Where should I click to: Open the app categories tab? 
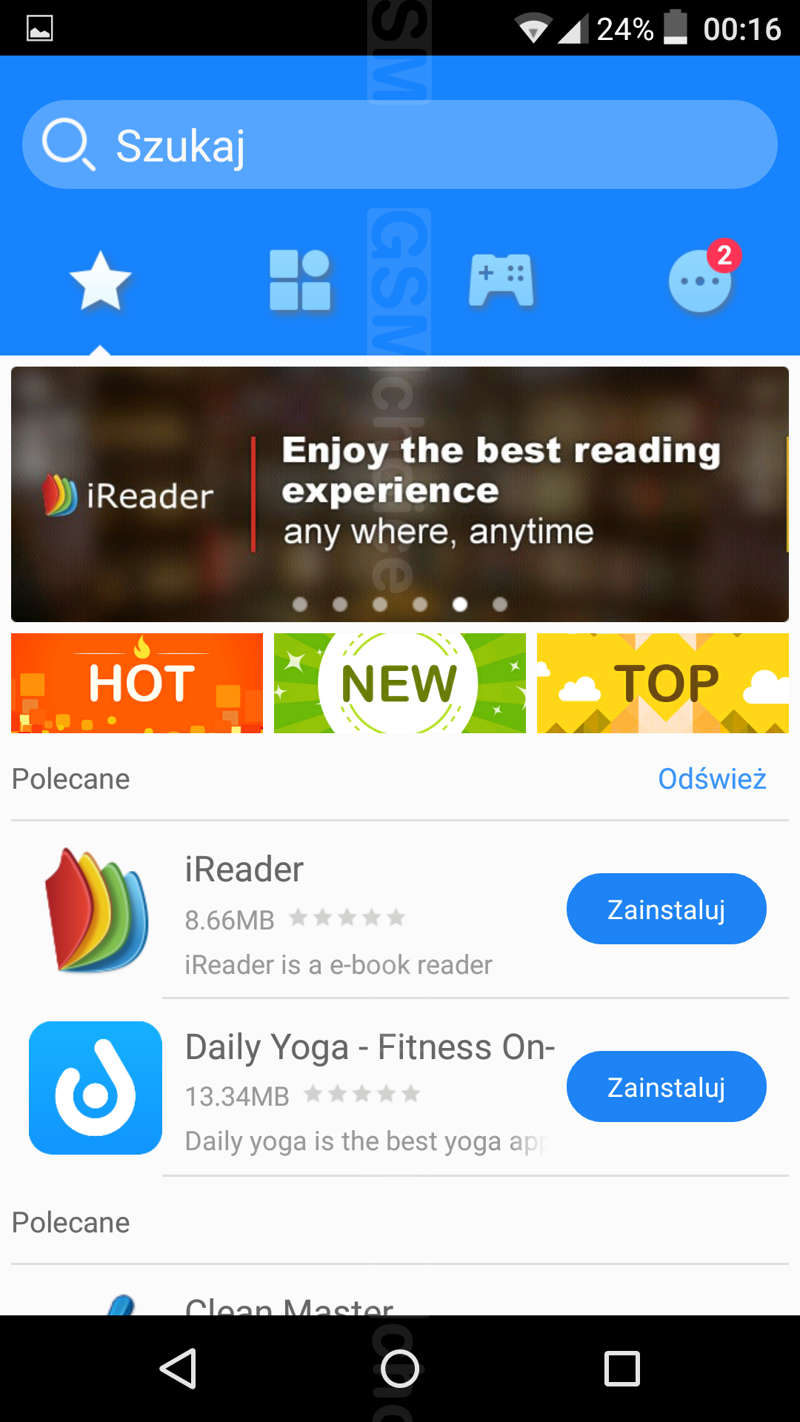click(300, 280)
